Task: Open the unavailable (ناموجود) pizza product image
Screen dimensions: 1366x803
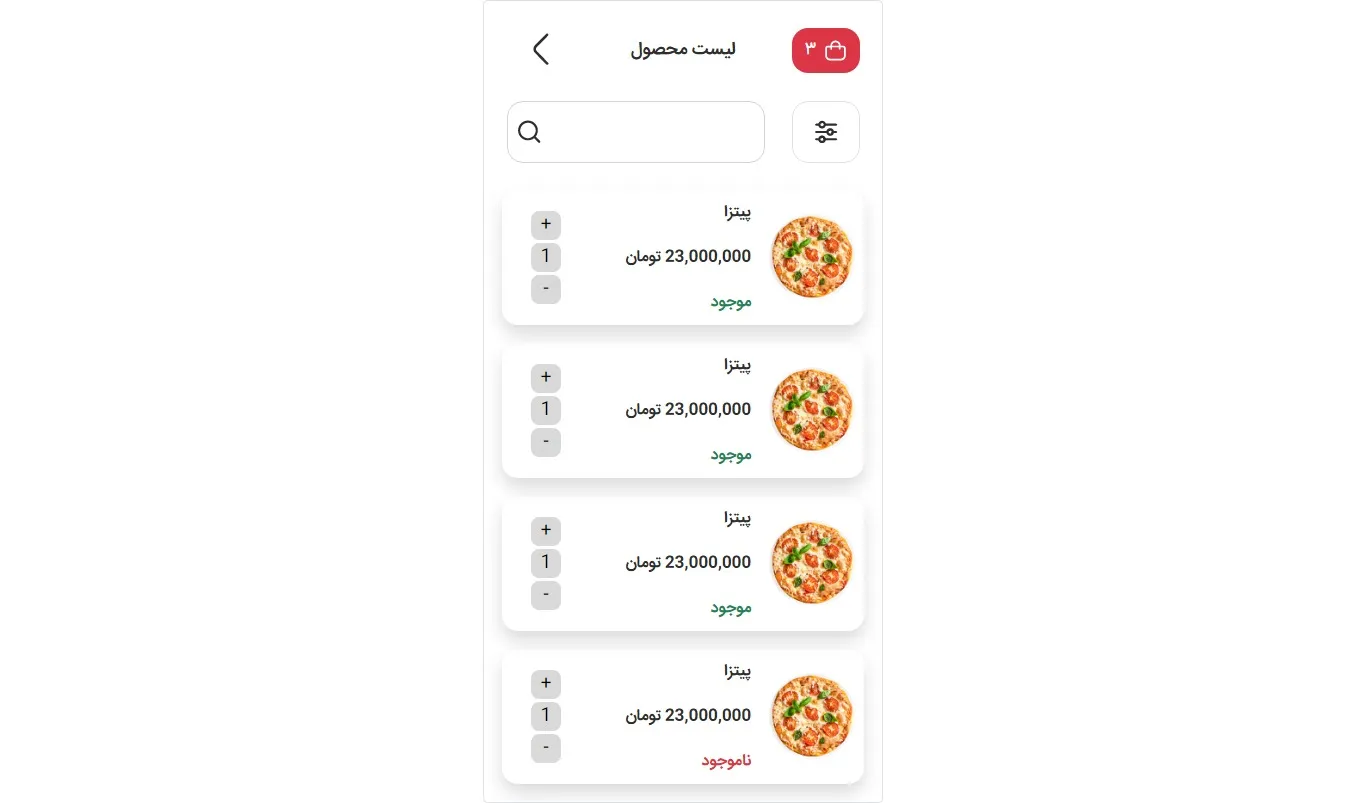Action: coord(811,716)
